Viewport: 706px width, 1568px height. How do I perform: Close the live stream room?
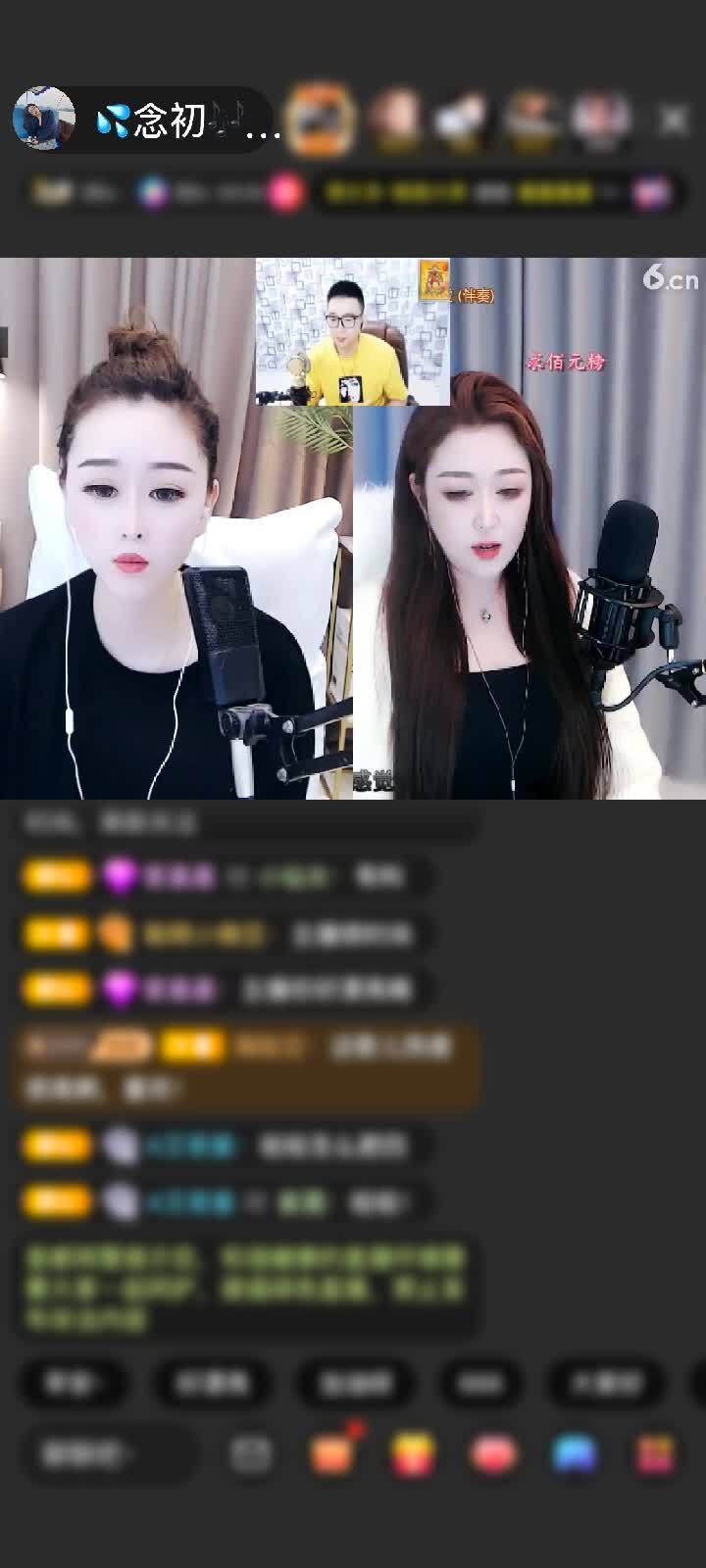click(x=674, y=120)
